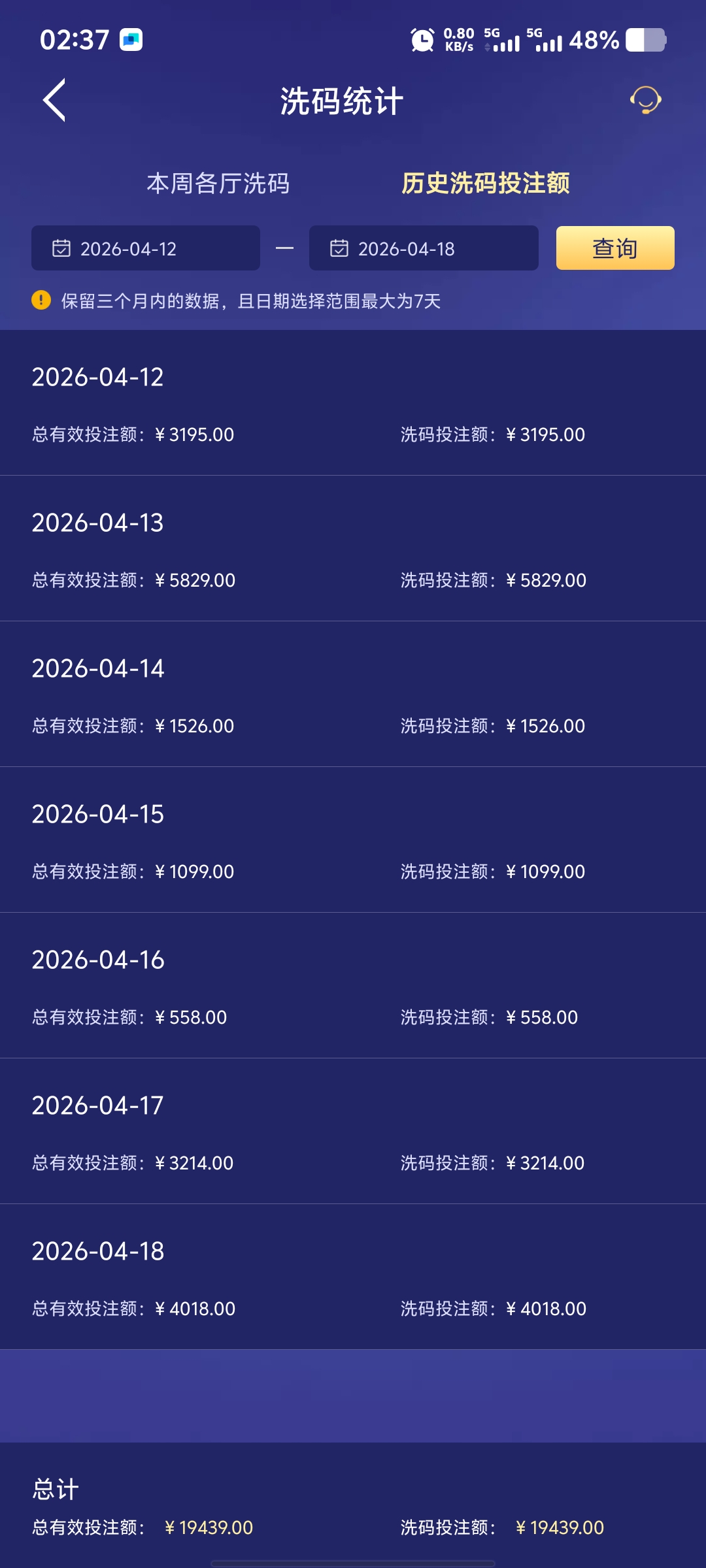The image size is (706, 1568).
Task: Open customer service headset icon
Action: 645,101
